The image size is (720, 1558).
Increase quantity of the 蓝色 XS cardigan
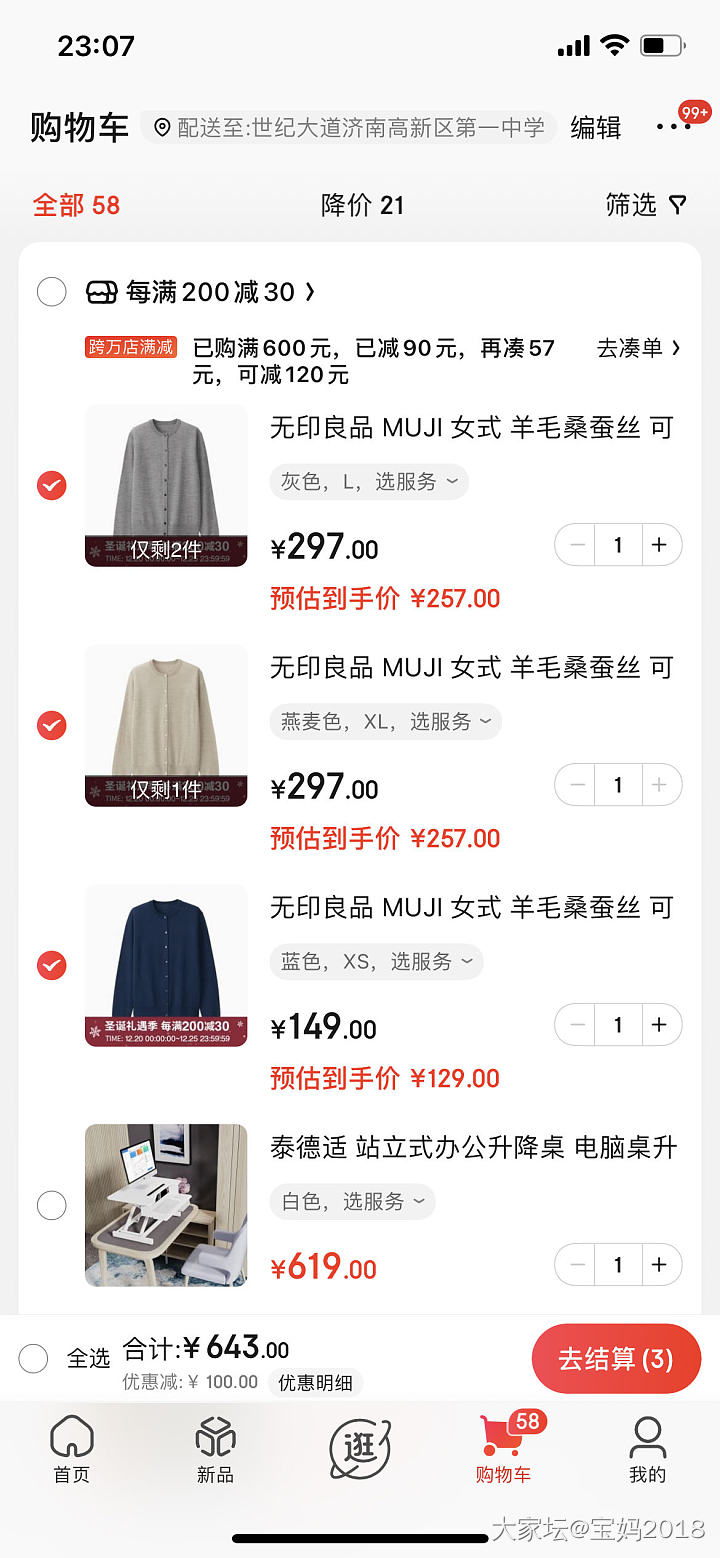pyautogui.click(x=659, y=1025)
